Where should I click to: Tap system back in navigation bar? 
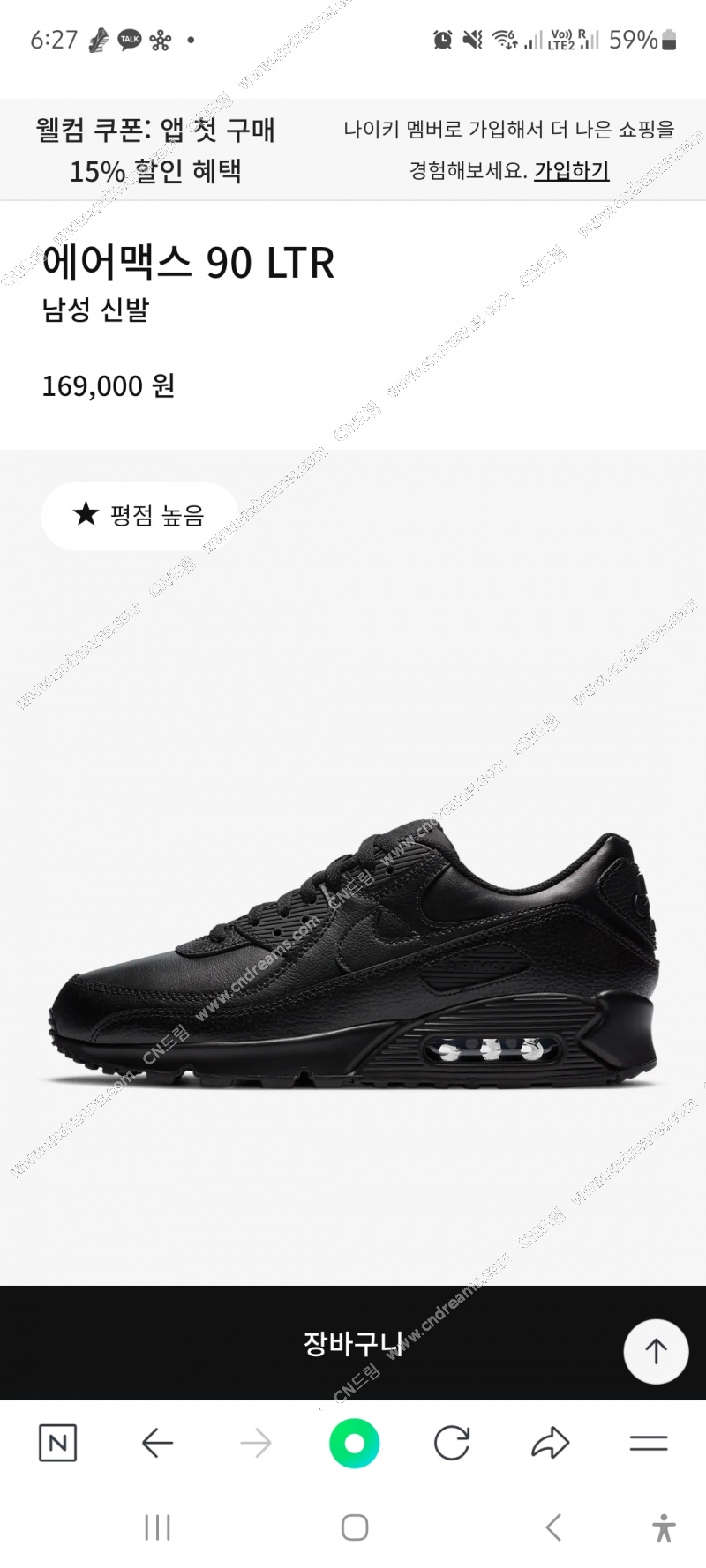553,1527
